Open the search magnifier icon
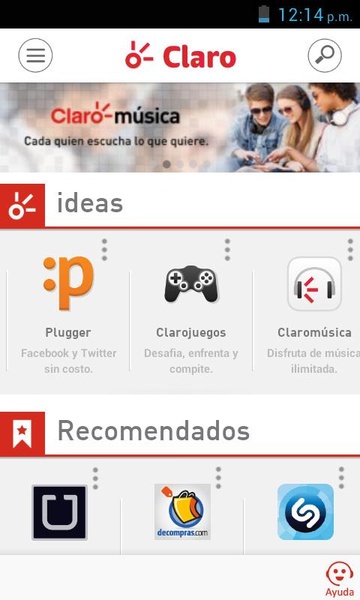360x600 pixels. (x=324, y=55)
